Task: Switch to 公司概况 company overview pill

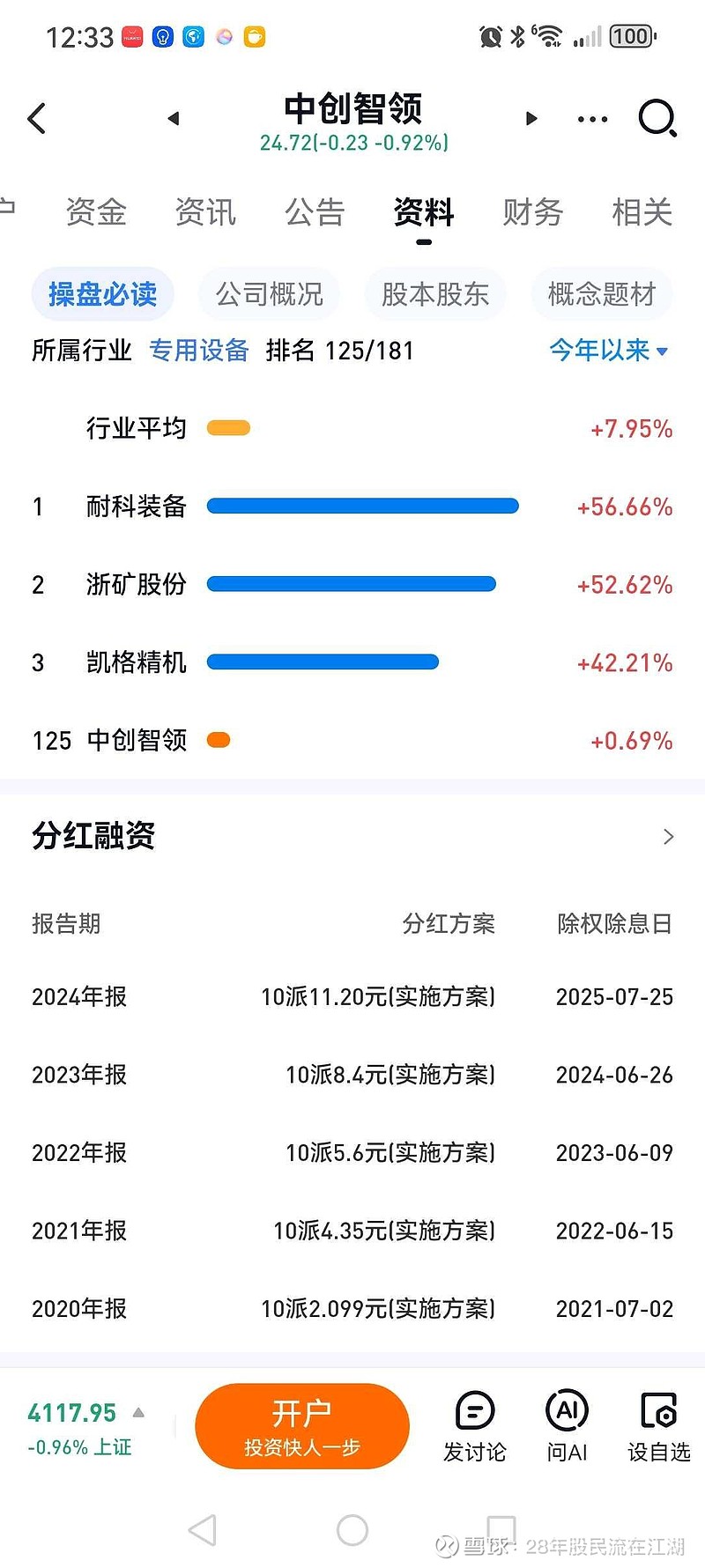Action: point(269,294)
